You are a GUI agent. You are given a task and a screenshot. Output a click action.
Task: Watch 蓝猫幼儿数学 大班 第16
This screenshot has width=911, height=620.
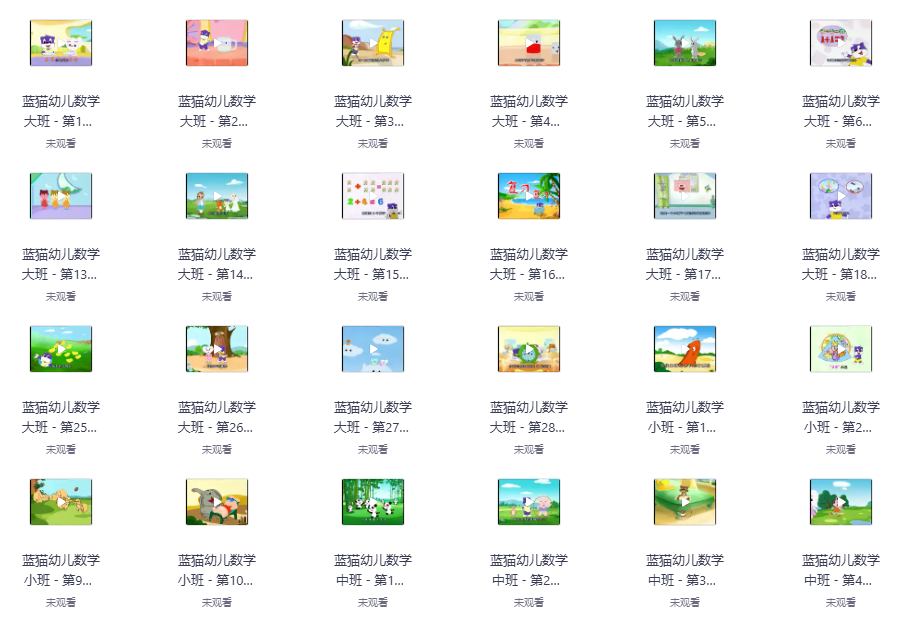point(529,196)
